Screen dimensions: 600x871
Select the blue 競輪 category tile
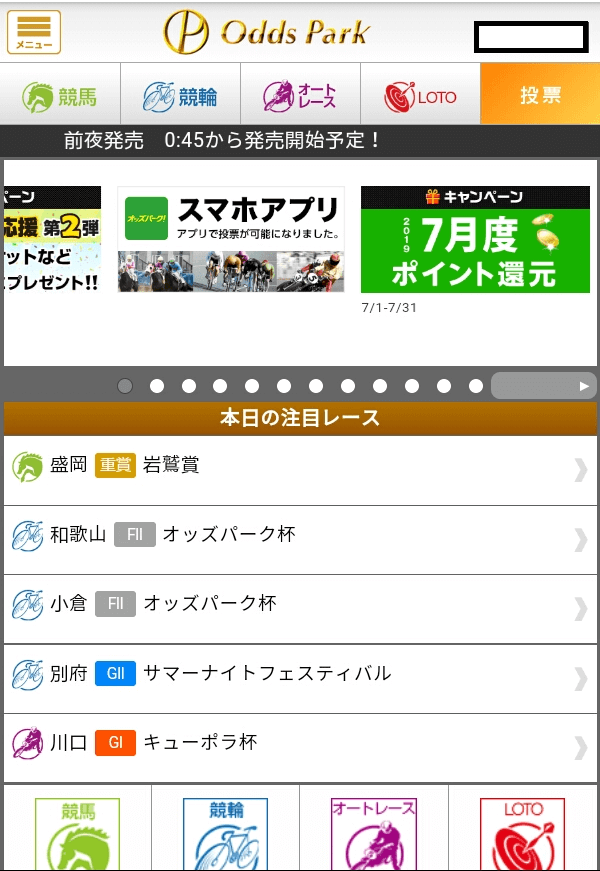225,832
